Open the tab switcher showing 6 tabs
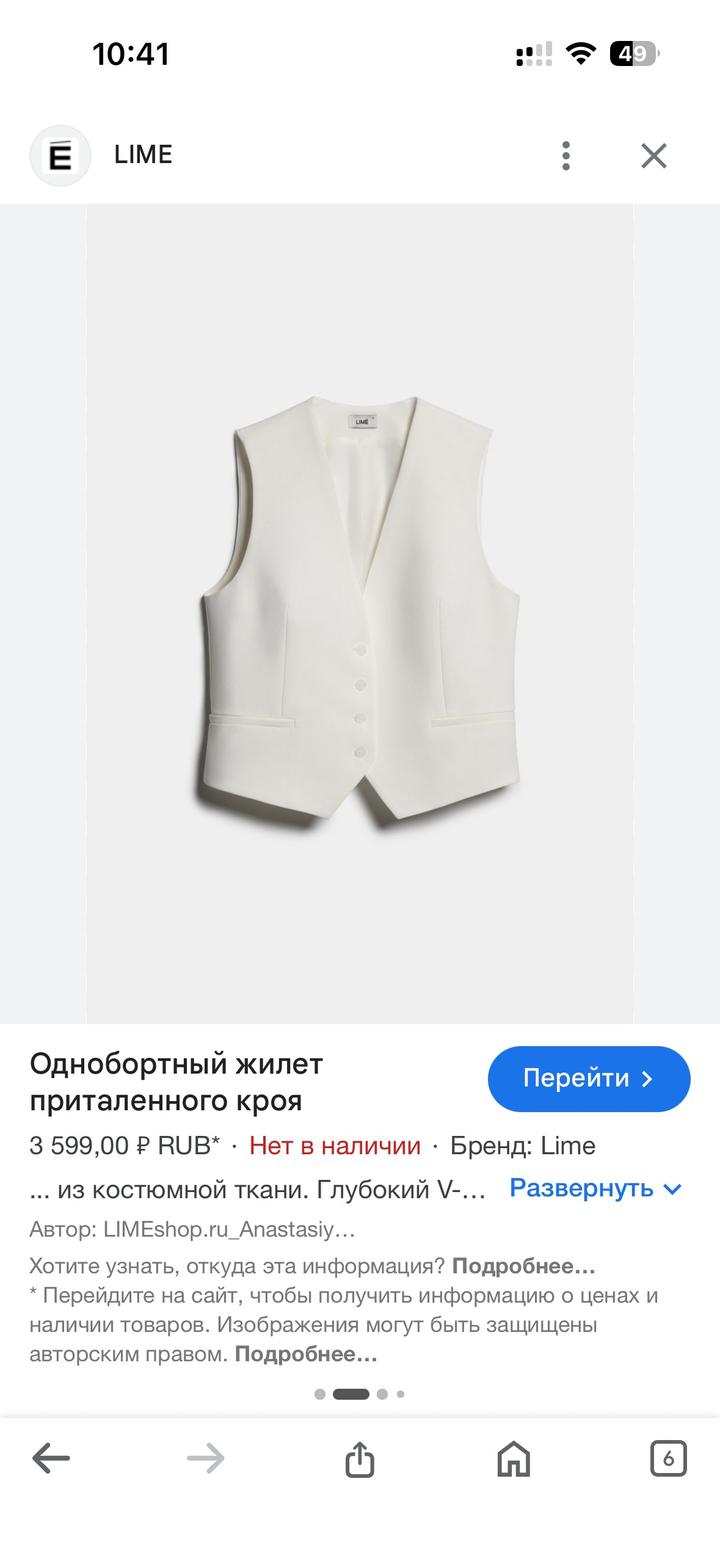 point(668,1459)
